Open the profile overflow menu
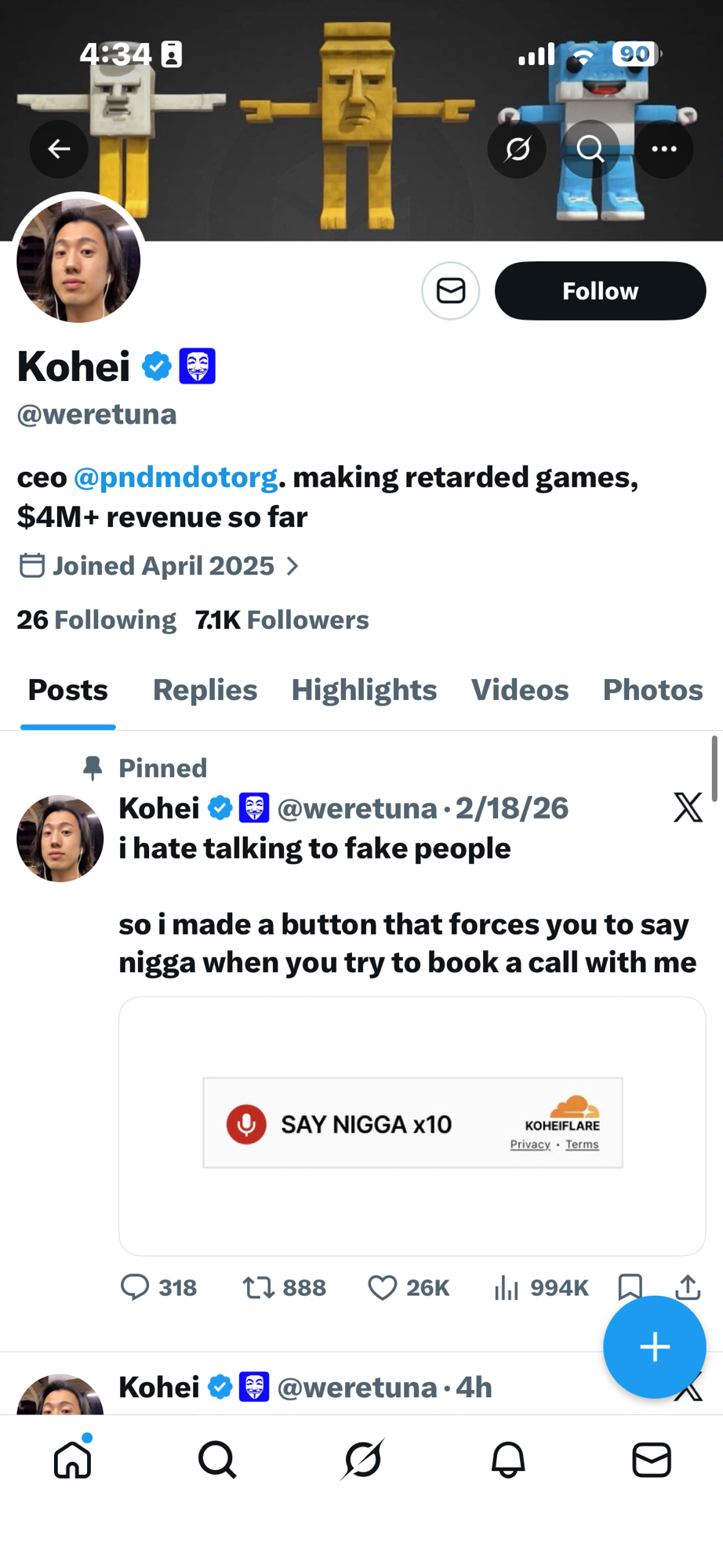Screen dimensions: 723x1568 click(x=664, y=149)
